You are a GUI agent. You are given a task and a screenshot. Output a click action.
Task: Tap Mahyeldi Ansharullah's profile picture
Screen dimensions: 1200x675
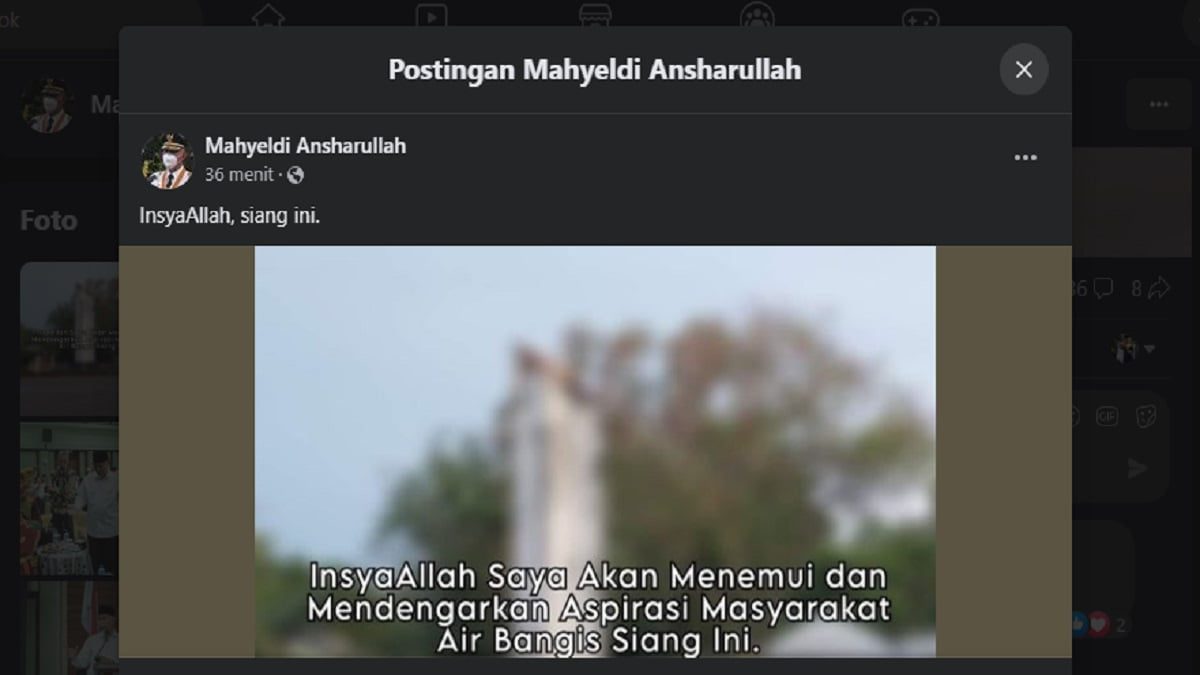(166, 160)
